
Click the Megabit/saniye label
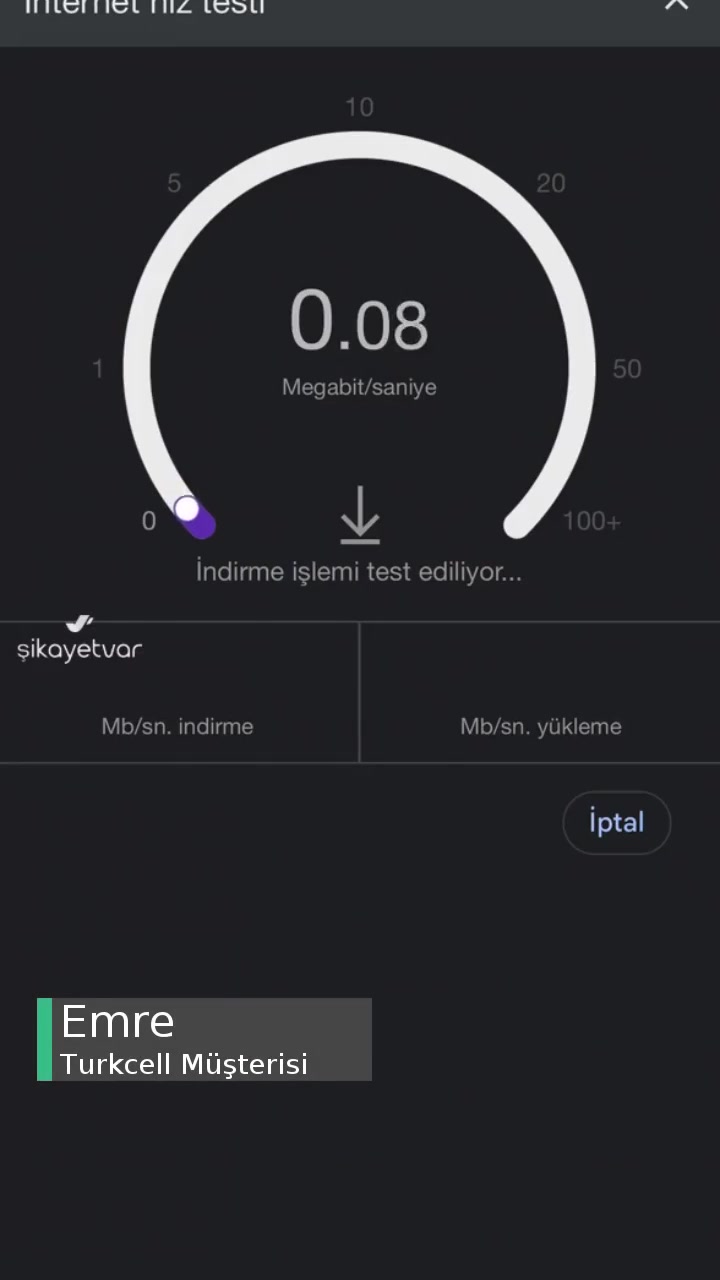[359, 387]
